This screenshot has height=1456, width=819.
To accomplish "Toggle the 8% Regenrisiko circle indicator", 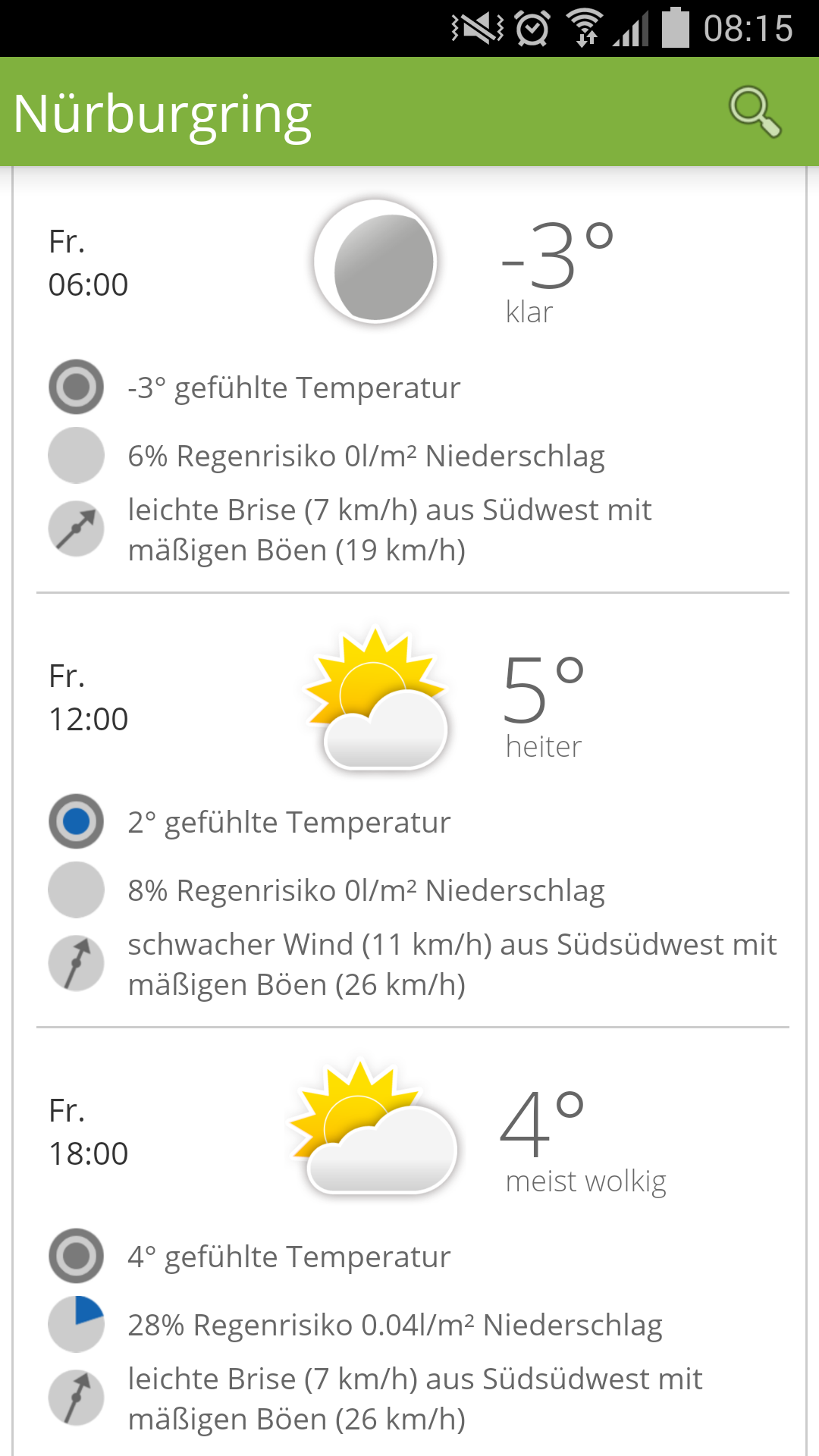I will pyautogui.click(x=75, y=889).
